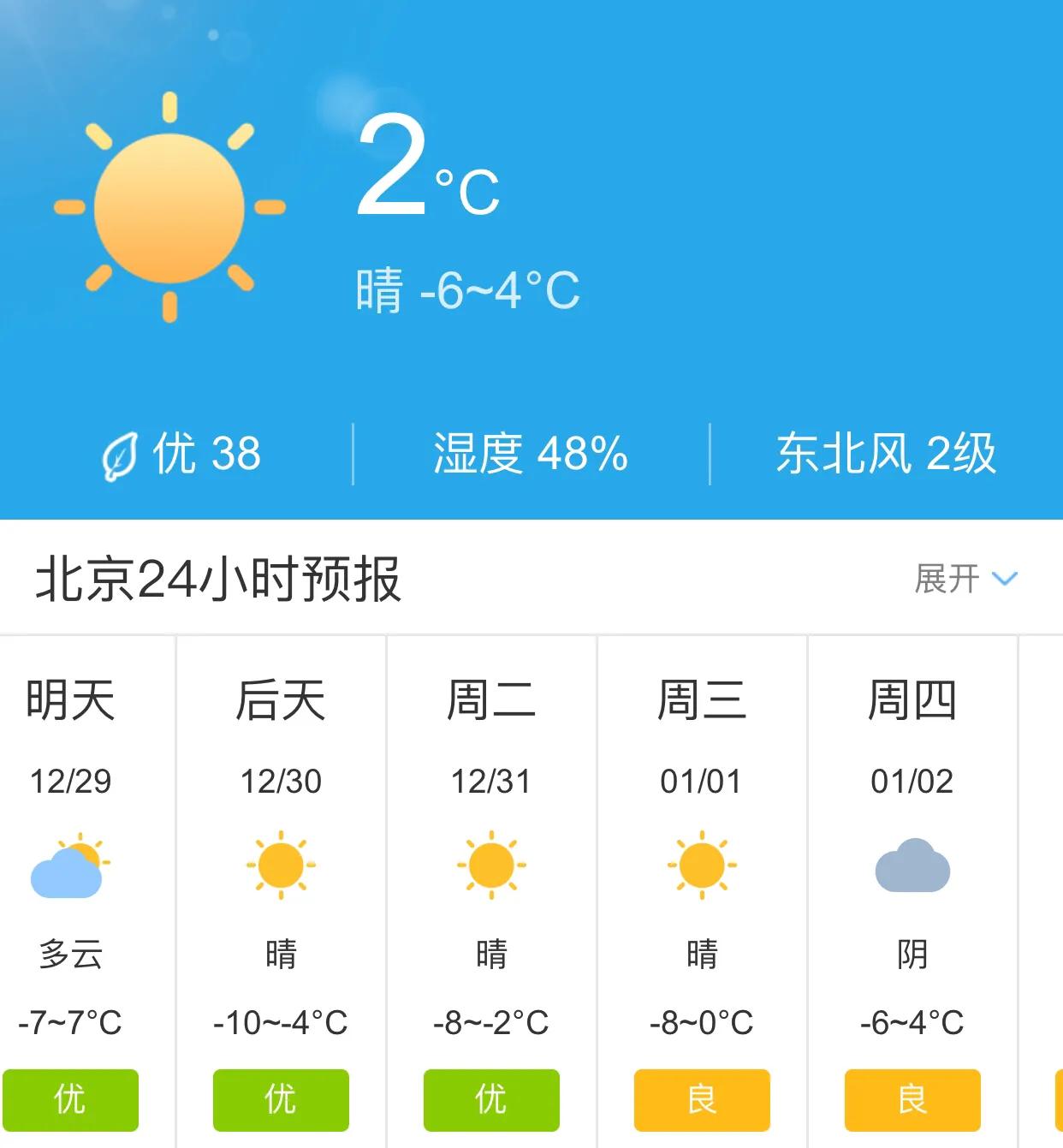Open the 周四 01/02 forecast card

(912, 890)
